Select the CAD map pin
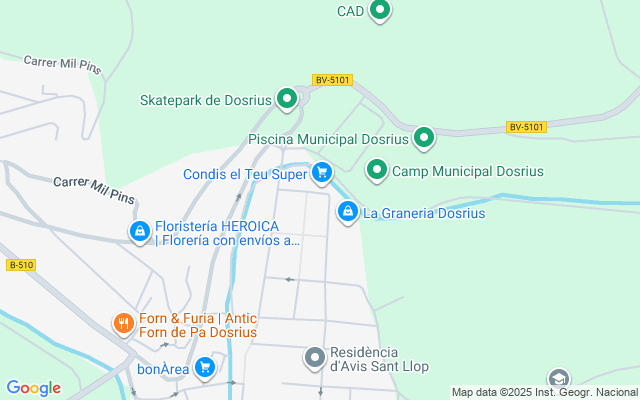The image size is (640, 400). (x=379, y=11)
